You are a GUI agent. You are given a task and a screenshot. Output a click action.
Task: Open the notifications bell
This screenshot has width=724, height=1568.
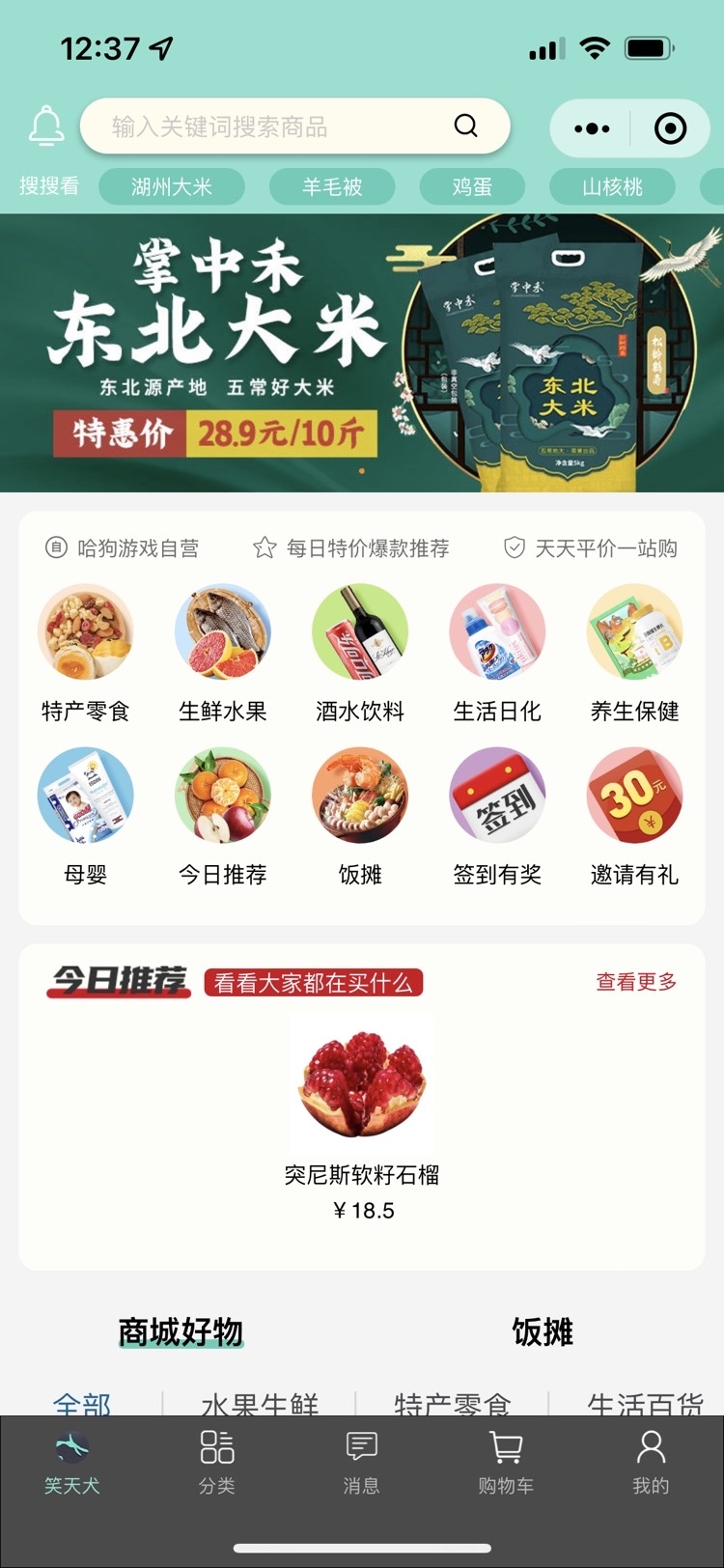46,126
